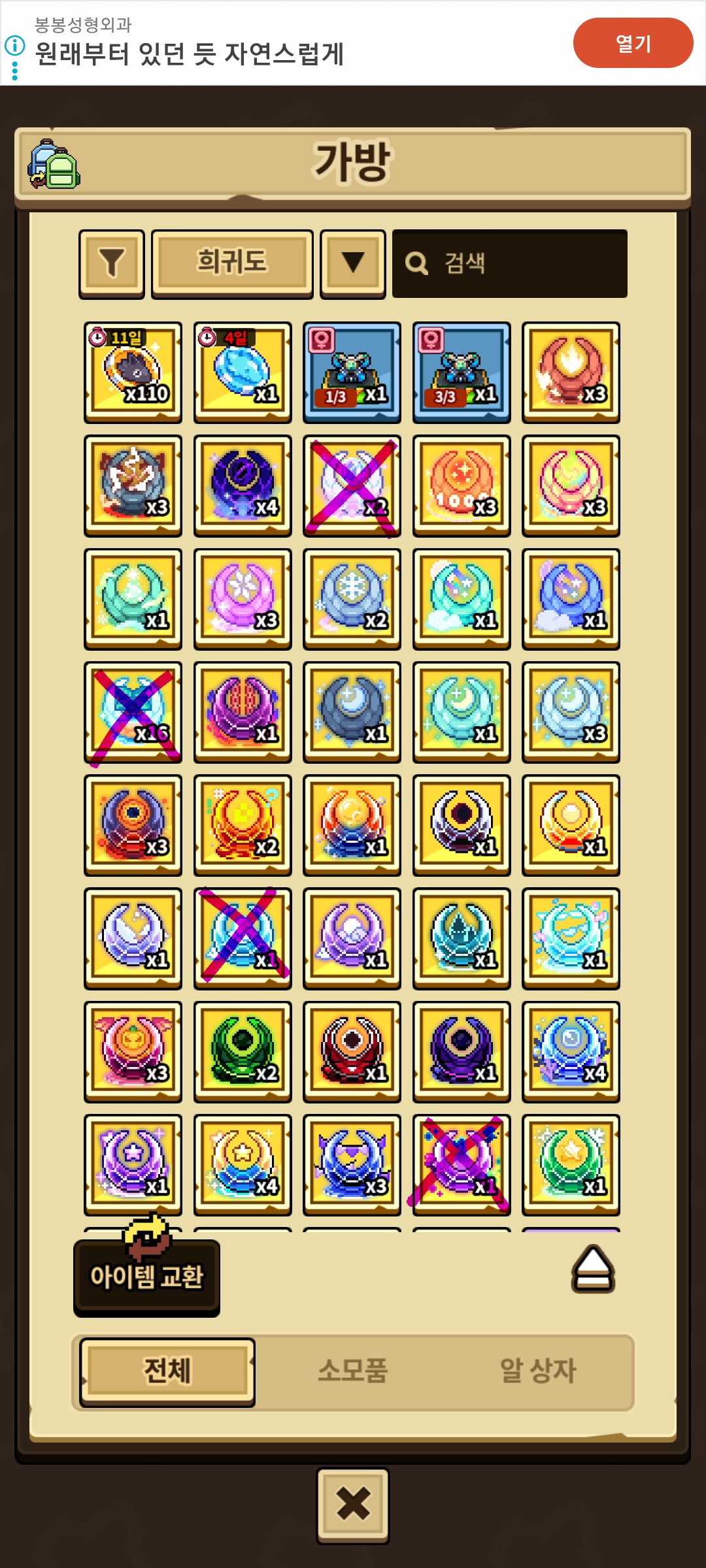The width and height of the screenshot is (706, 1568).
Task: Select the 11일 timed item x110
Action: pyautogui.click(x=133, y=372)
